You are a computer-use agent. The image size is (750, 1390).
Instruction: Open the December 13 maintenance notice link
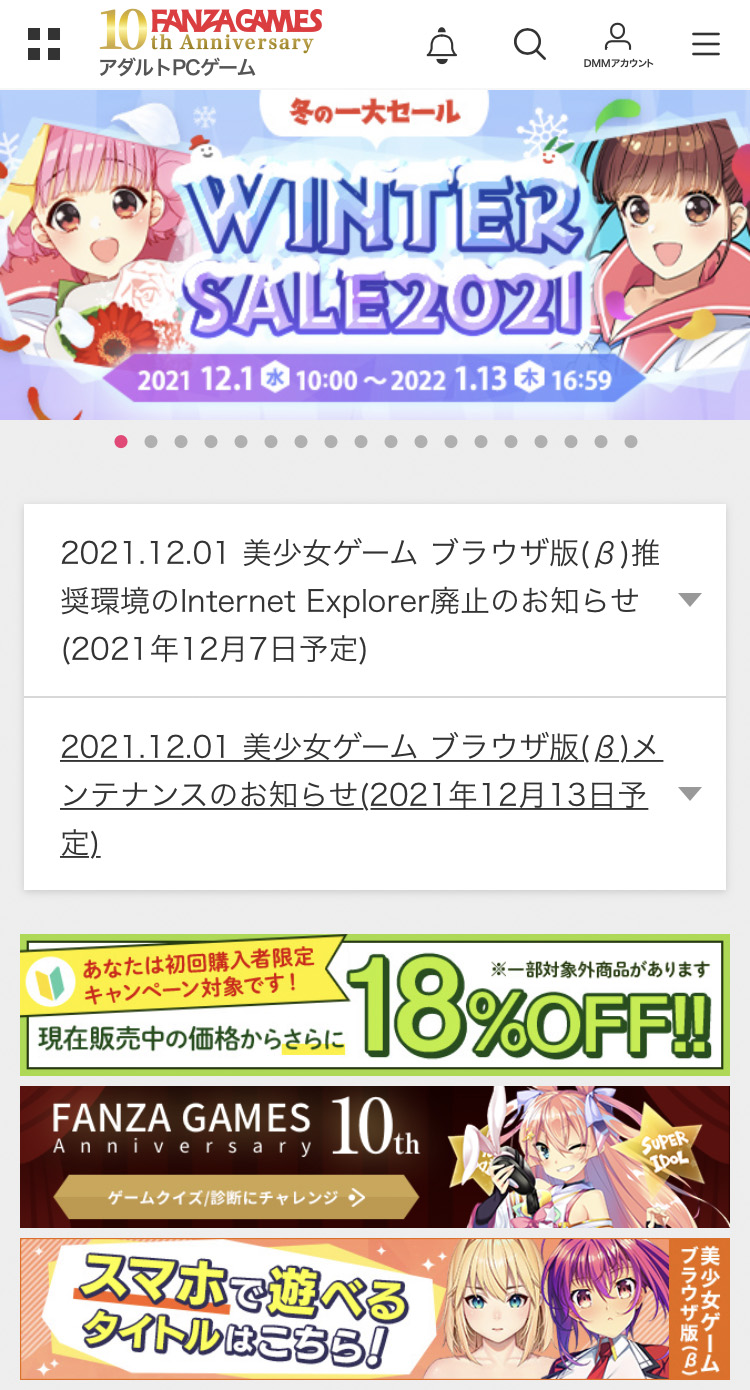360,795
